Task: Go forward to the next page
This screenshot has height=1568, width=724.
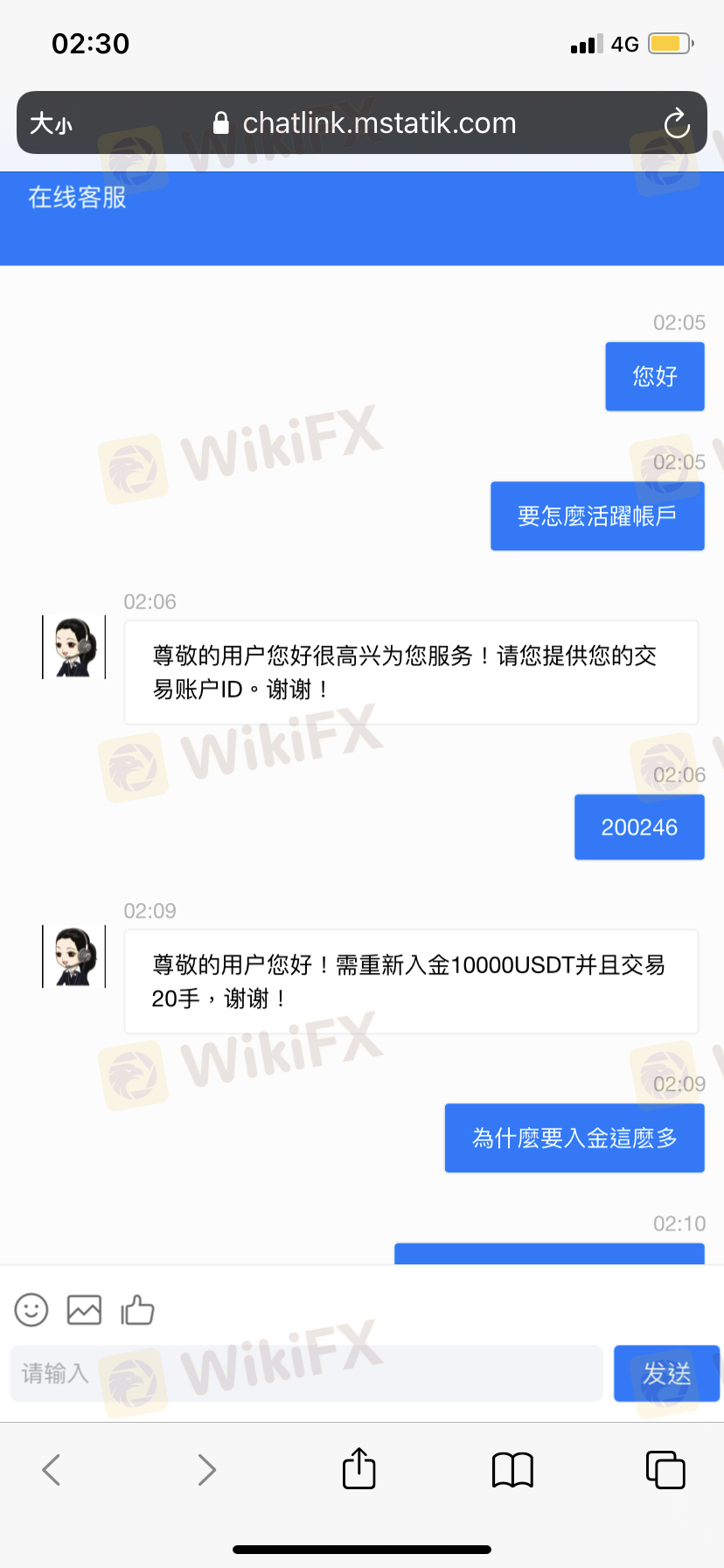Action: (206, 1469)
